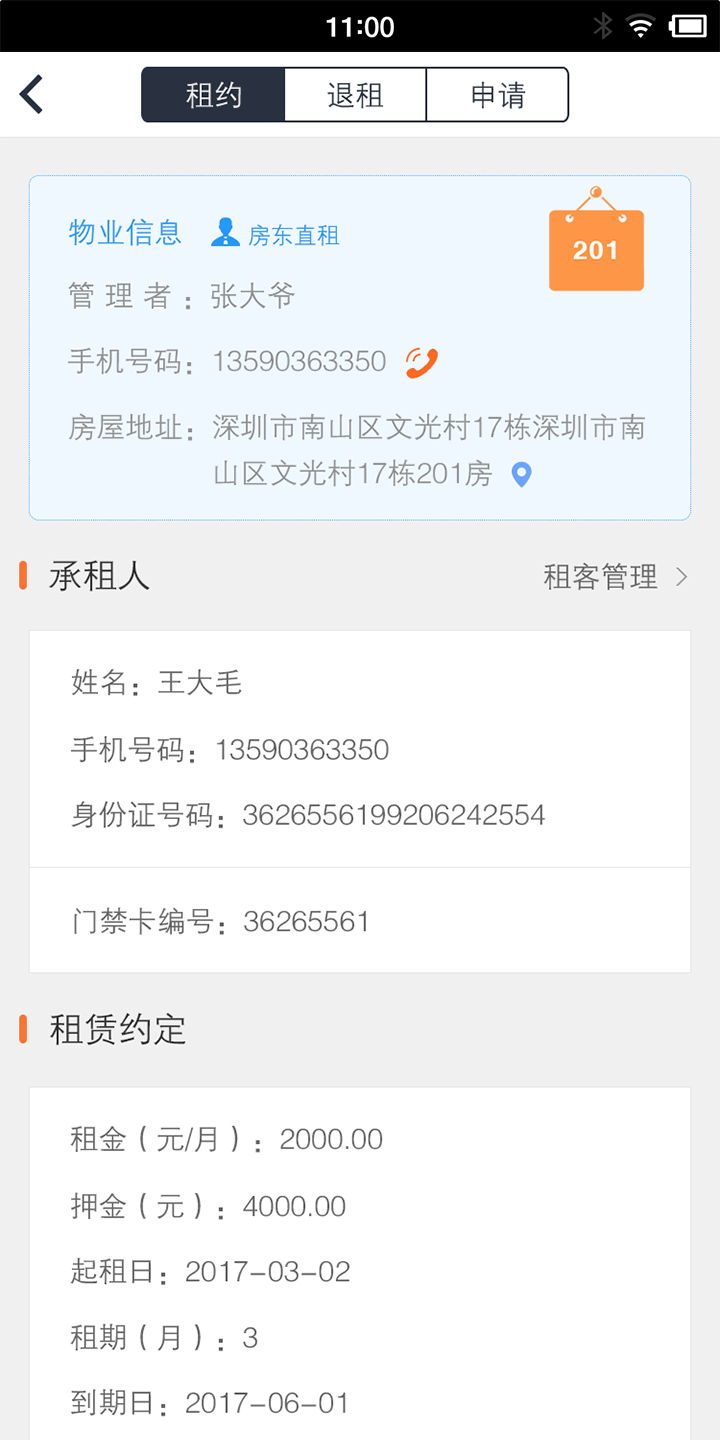This screenshot has width=720, height=1440.
Task: Open the 租客管理 text link
Action: [601, 577]
